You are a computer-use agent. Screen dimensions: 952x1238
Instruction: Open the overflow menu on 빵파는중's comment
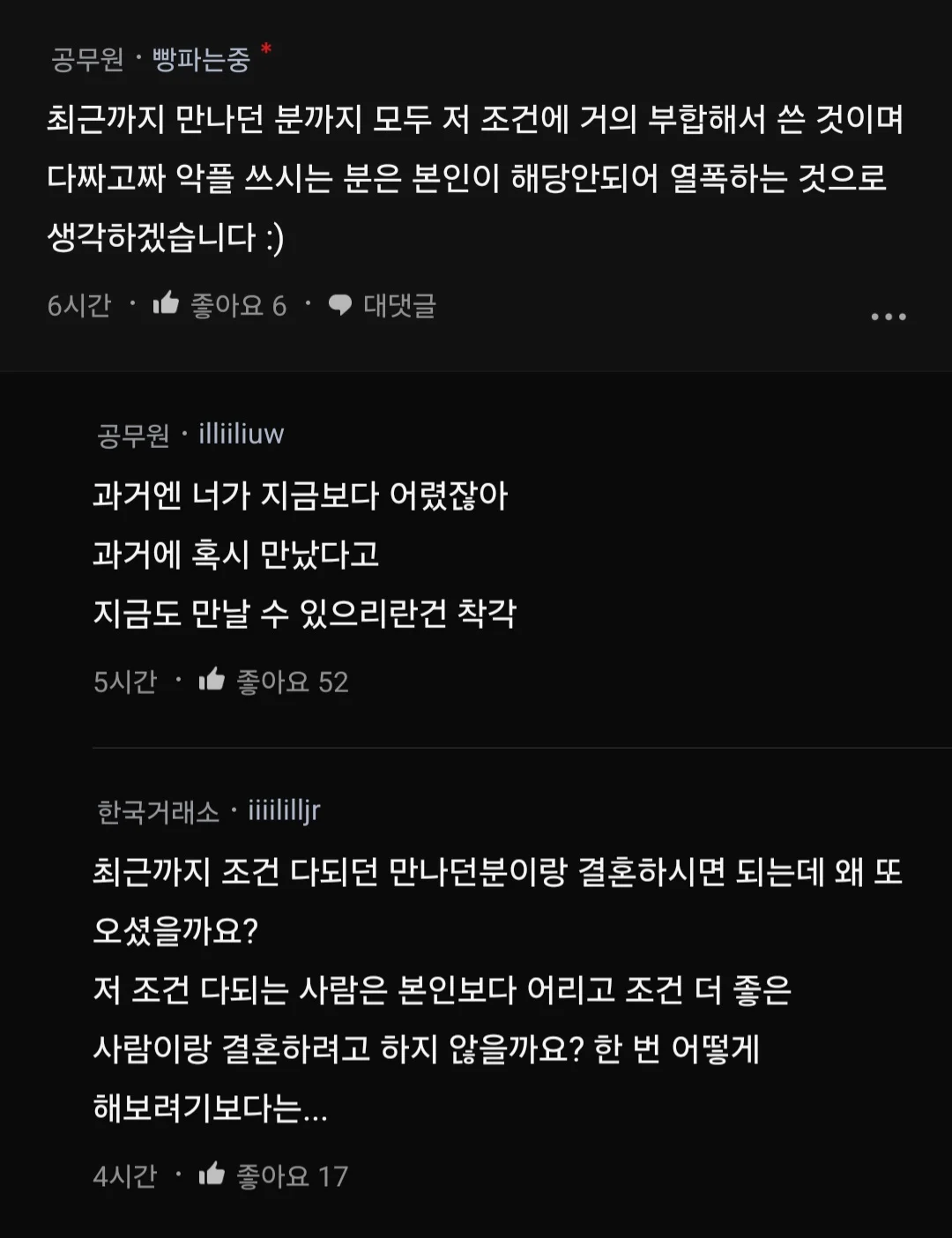click(x=888, y=317)
